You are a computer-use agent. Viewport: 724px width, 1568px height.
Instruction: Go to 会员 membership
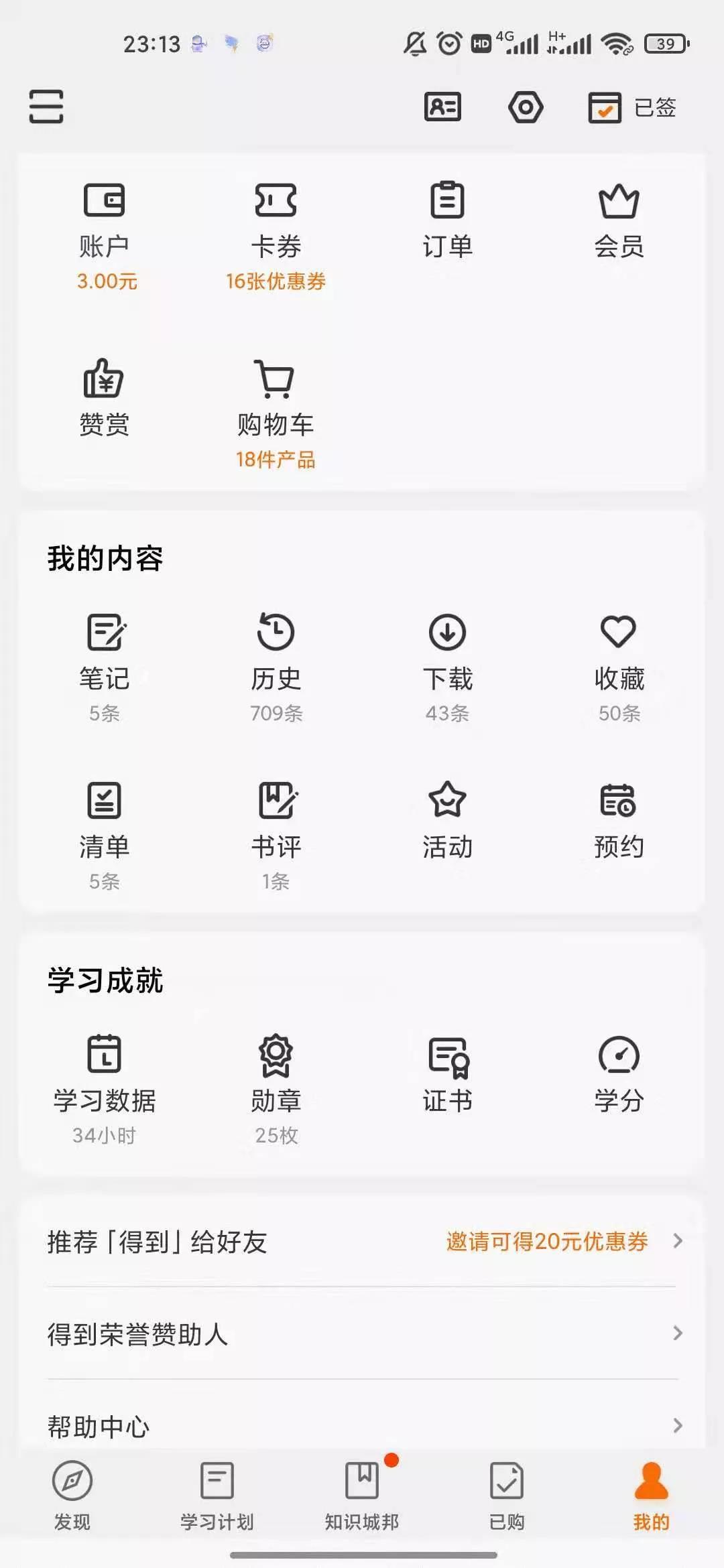[x=619, y=220]
